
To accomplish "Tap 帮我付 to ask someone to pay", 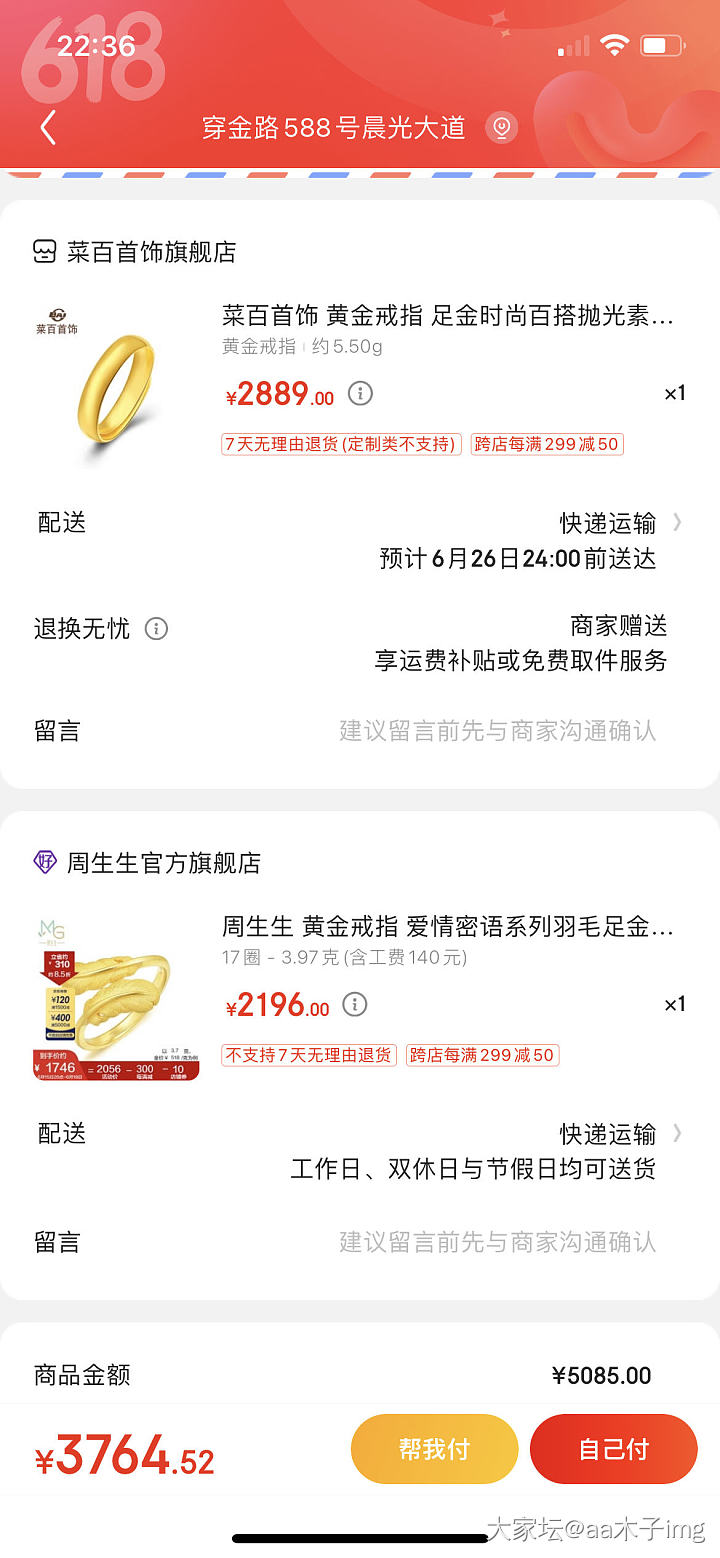I will coord(434,1449).
